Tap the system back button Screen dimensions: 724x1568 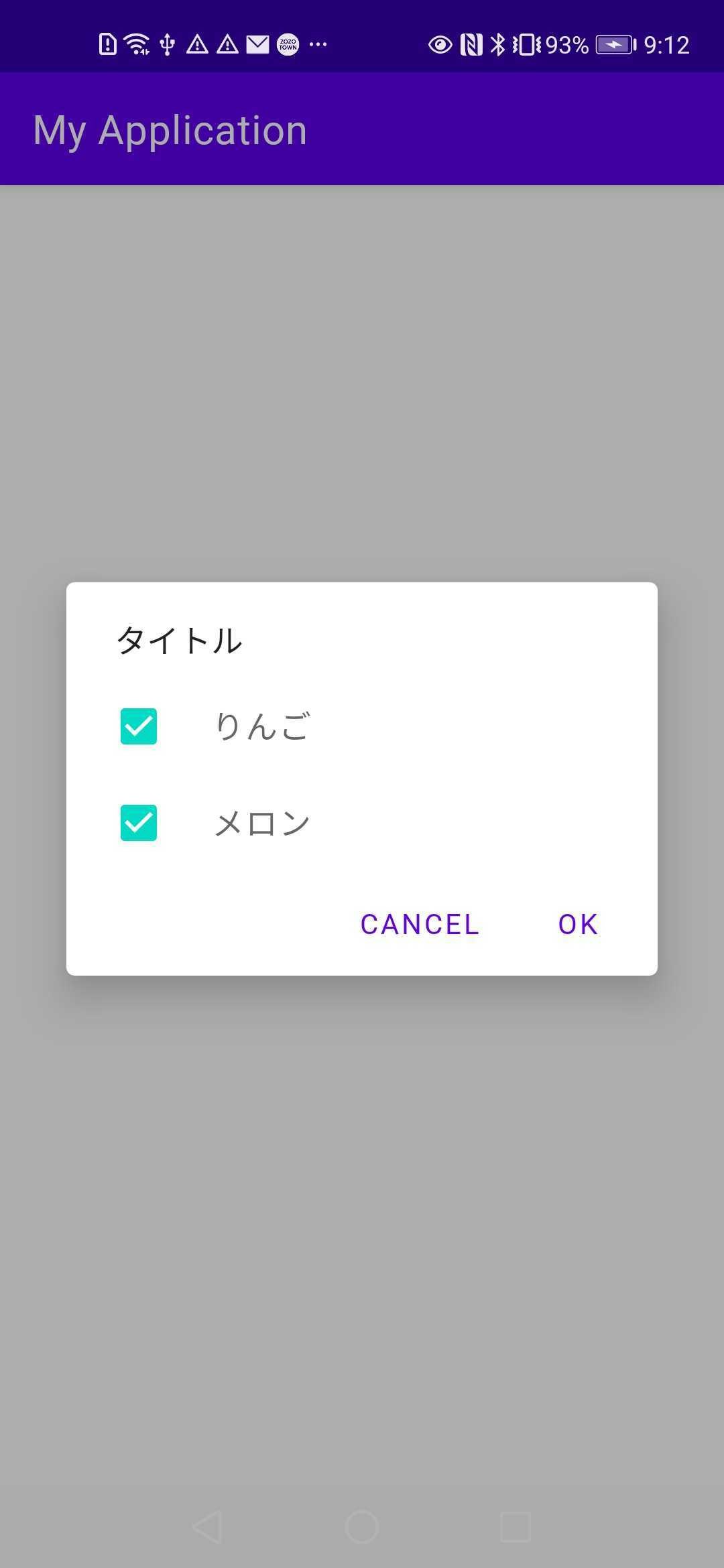click(x=207, y=1527)
